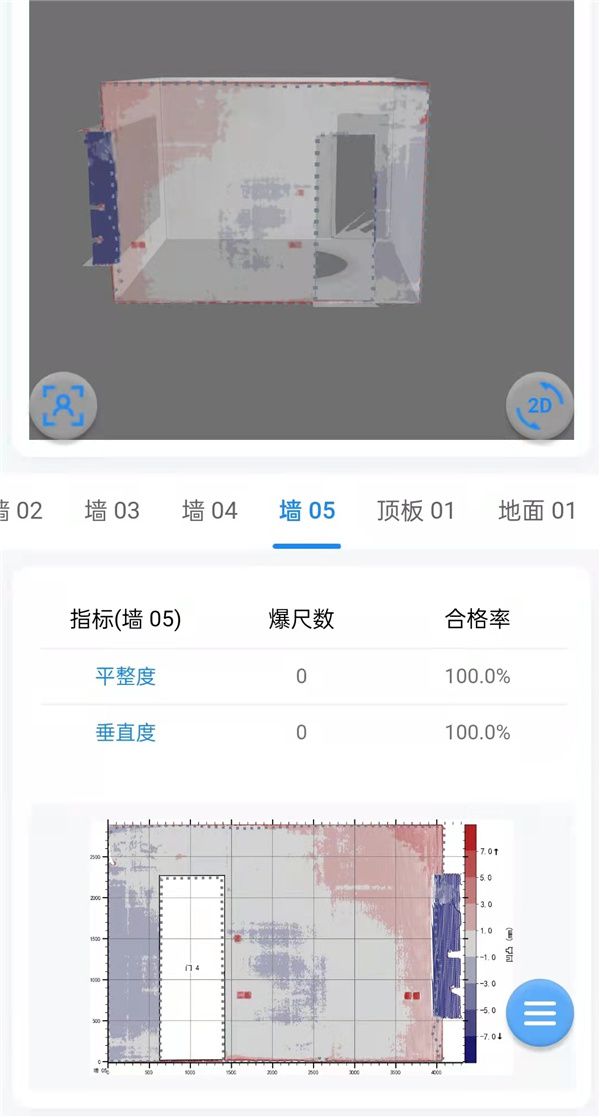The image size is (600, 1117).
Task: Open the 地面 01 tab
Action: point(537,511)
